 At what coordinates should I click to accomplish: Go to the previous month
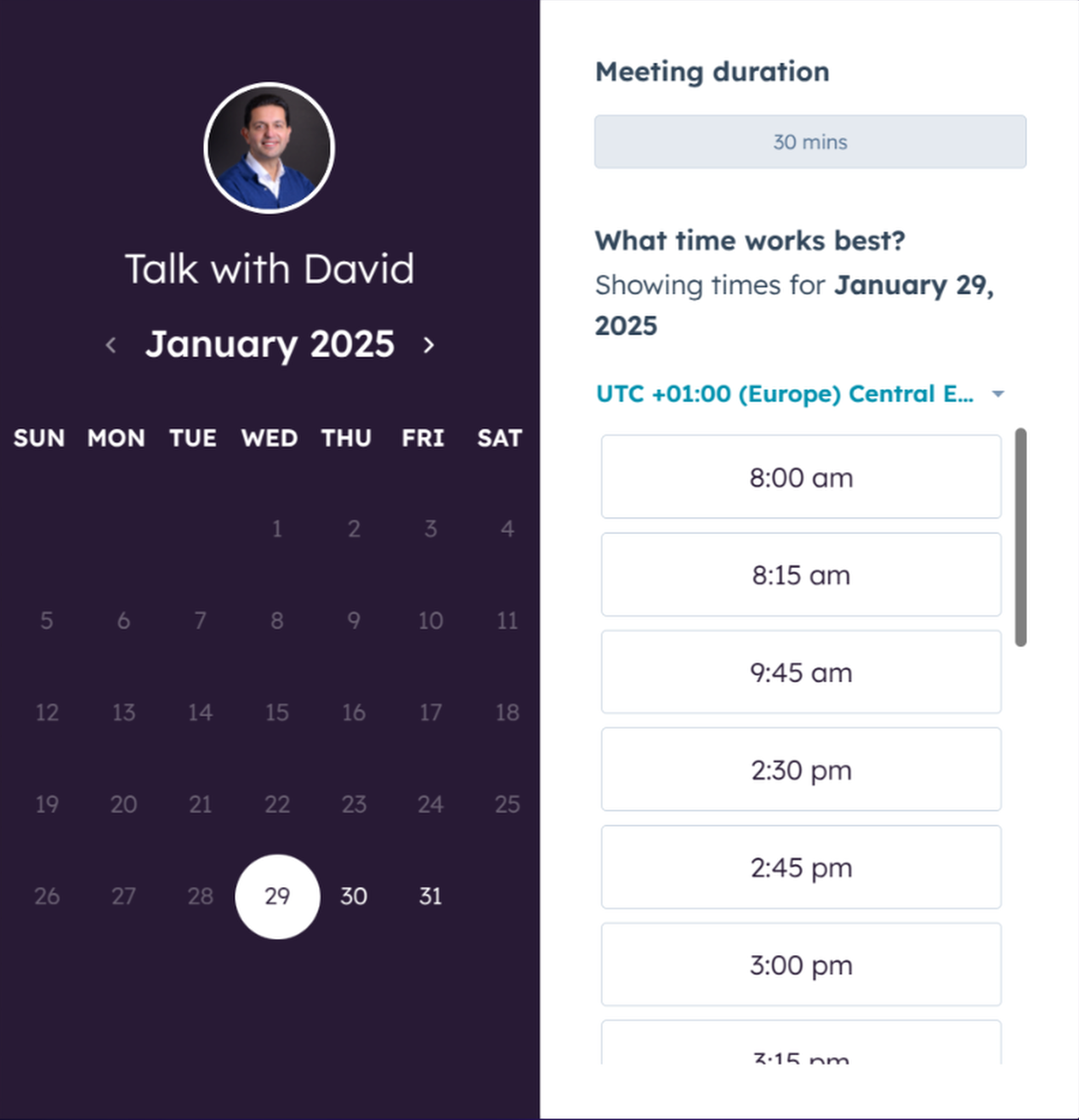pos(111,345)
